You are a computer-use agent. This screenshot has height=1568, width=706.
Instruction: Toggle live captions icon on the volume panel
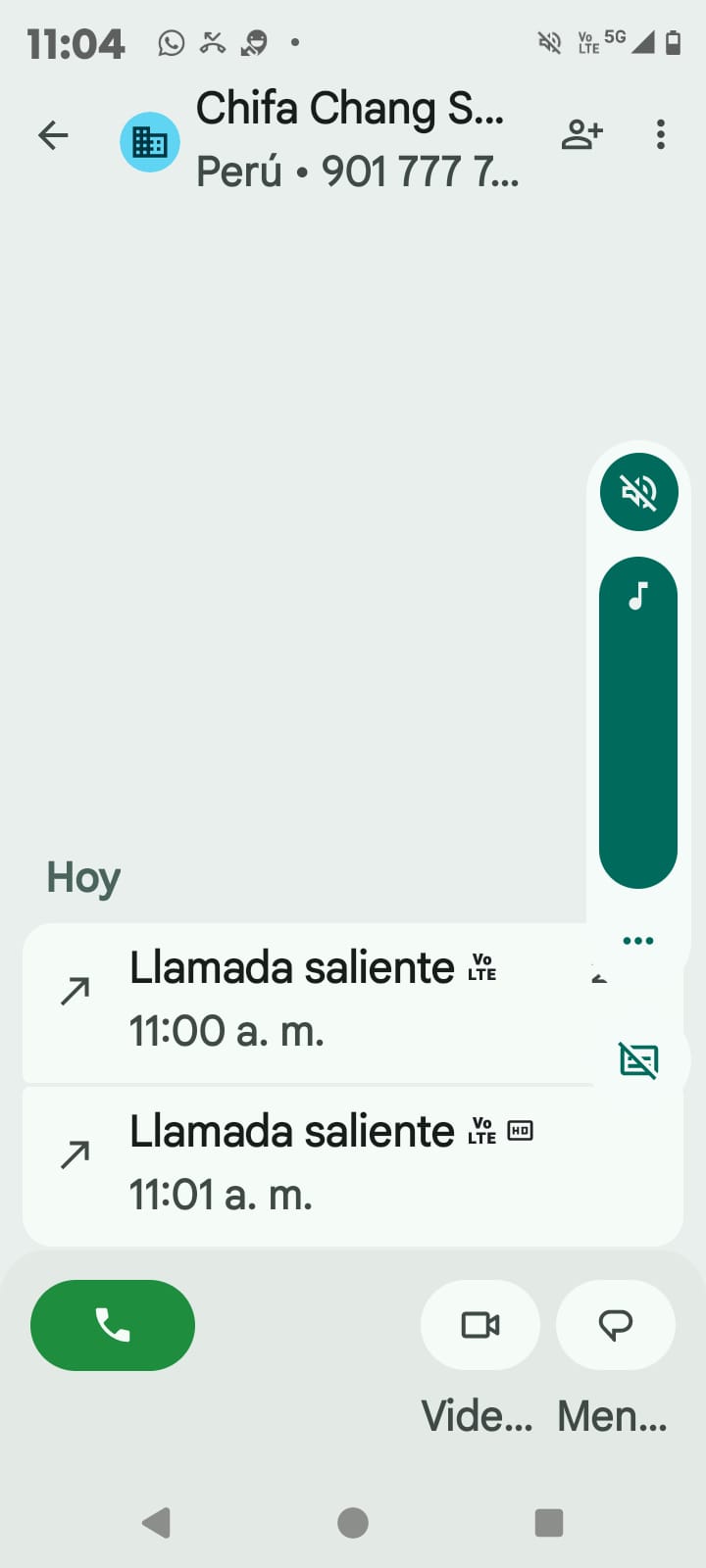(x=638, y=1060)
